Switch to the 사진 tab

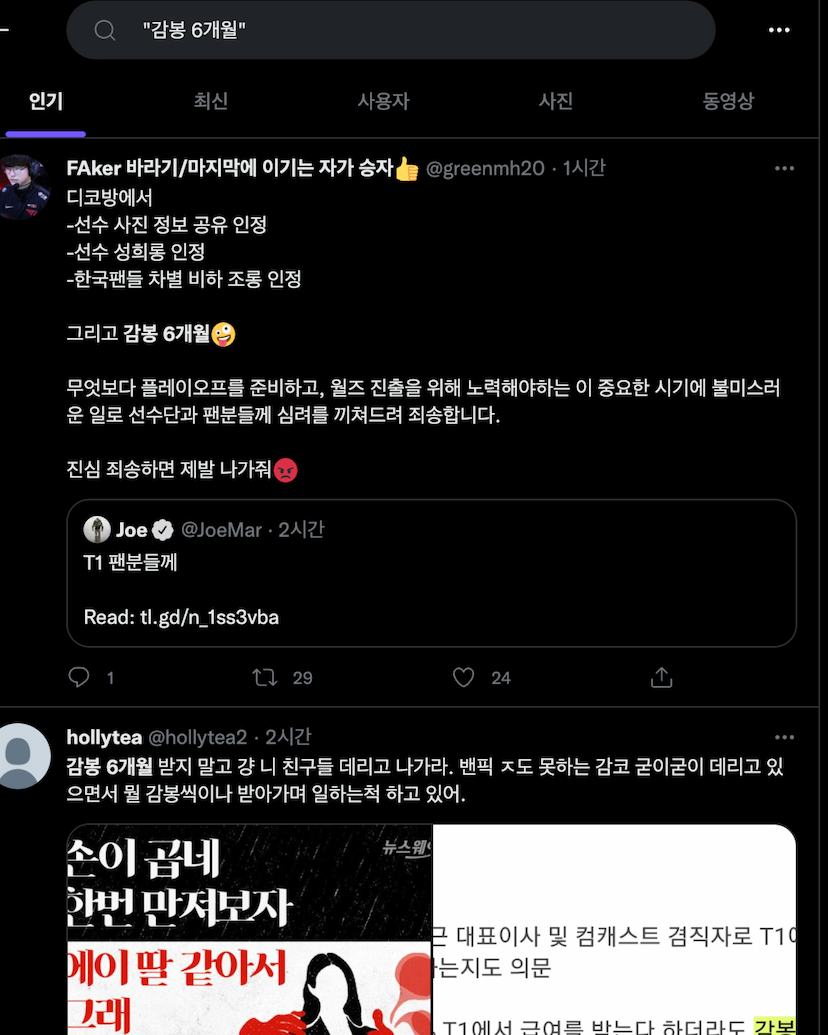click(555, 101)
